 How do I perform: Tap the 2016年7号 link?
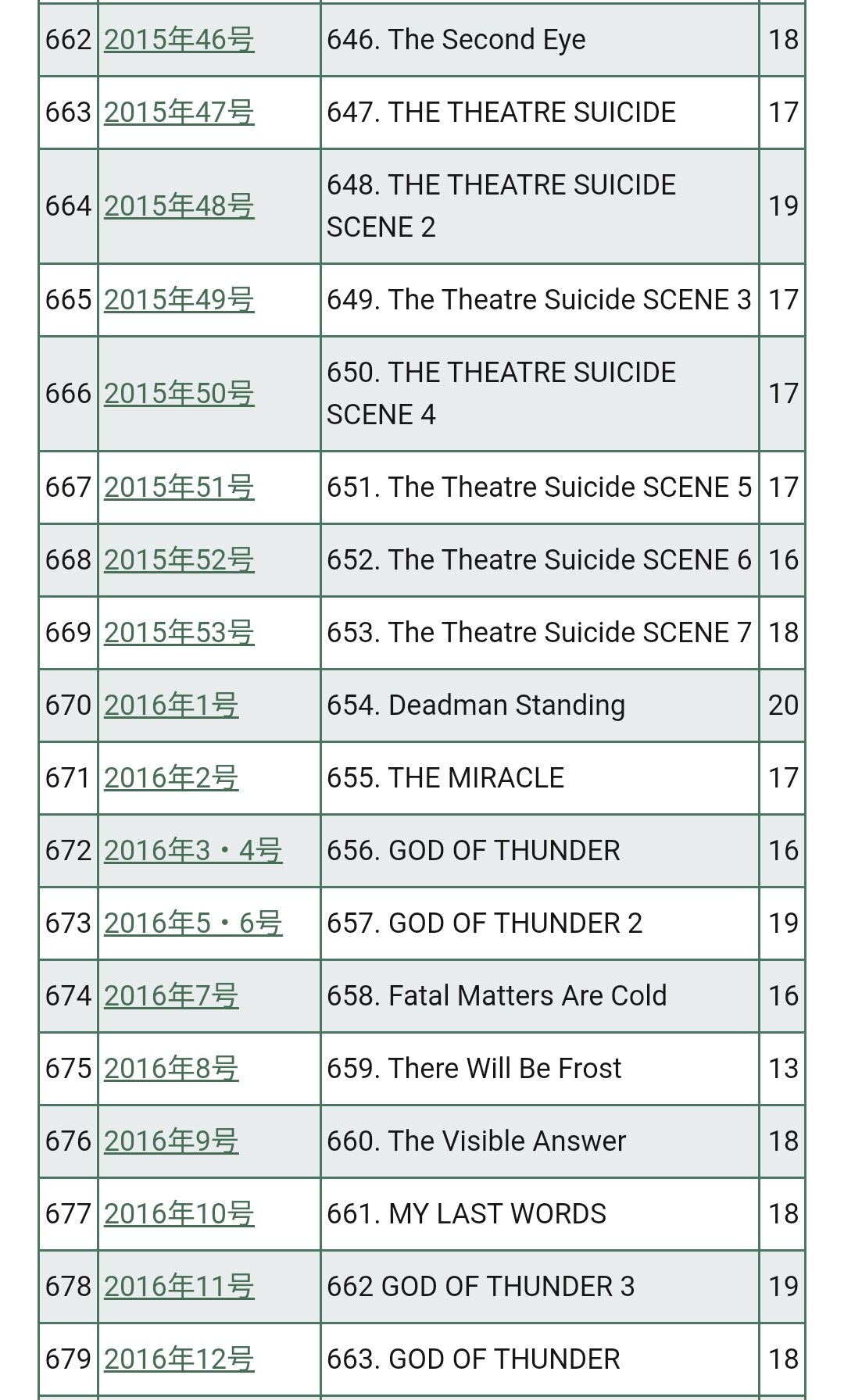click(x=171, y=996)
